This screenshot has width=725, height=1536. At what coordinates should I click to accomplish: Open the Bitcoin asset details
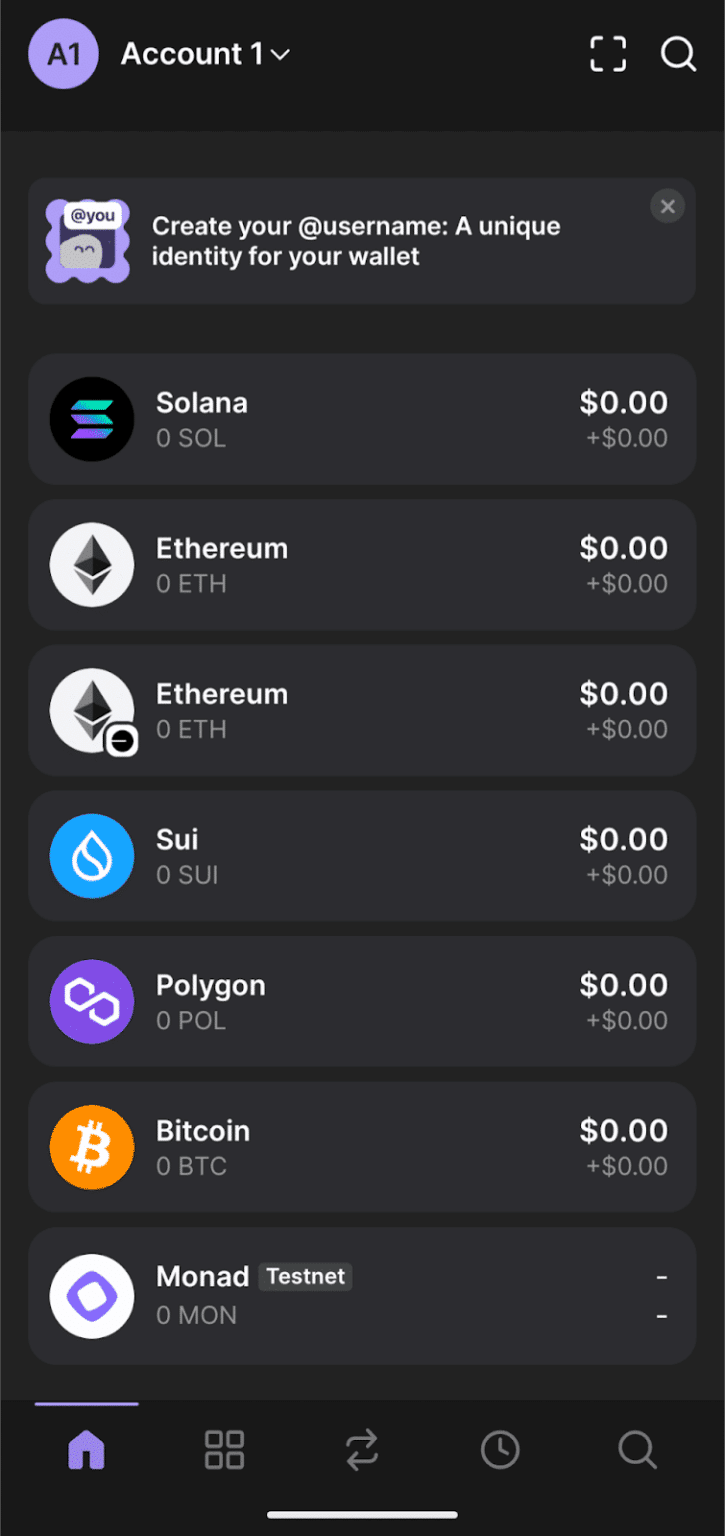362,1147
